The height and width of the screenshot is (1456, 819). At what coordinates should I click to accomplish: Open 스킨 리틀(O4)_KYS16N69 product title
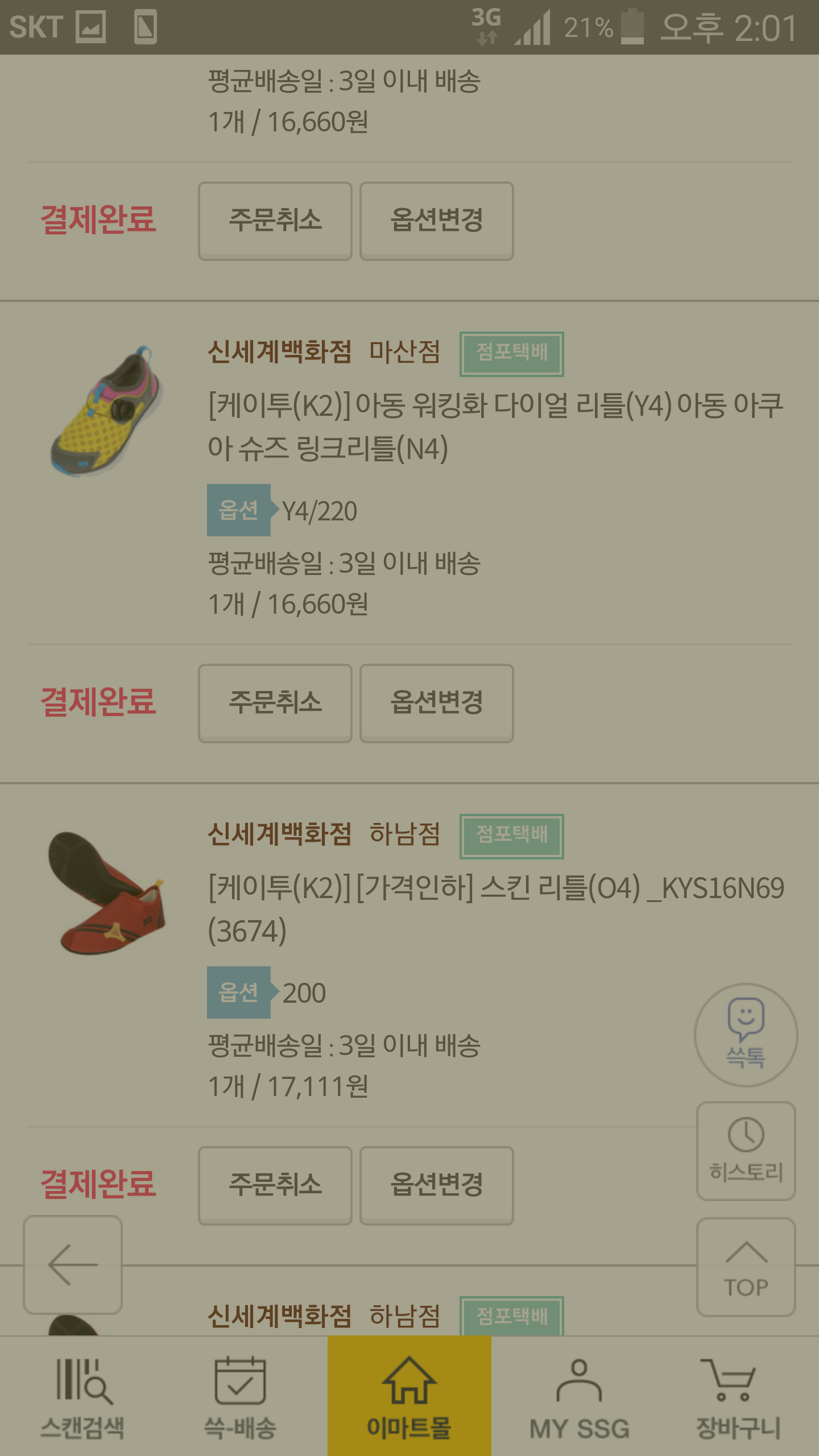(x=495, y=909)
